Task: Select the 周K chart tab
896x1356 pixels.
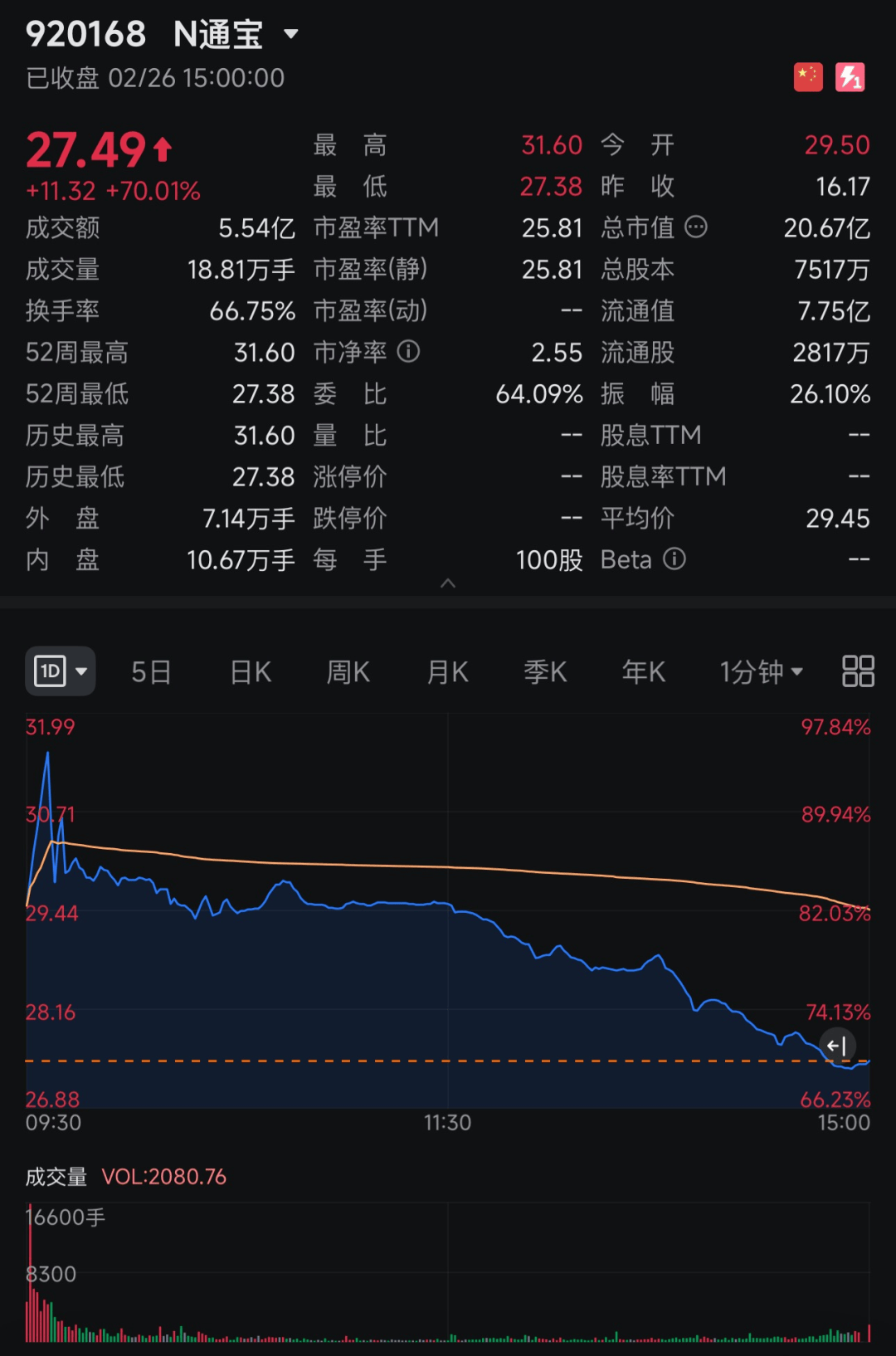Action: 348,671
